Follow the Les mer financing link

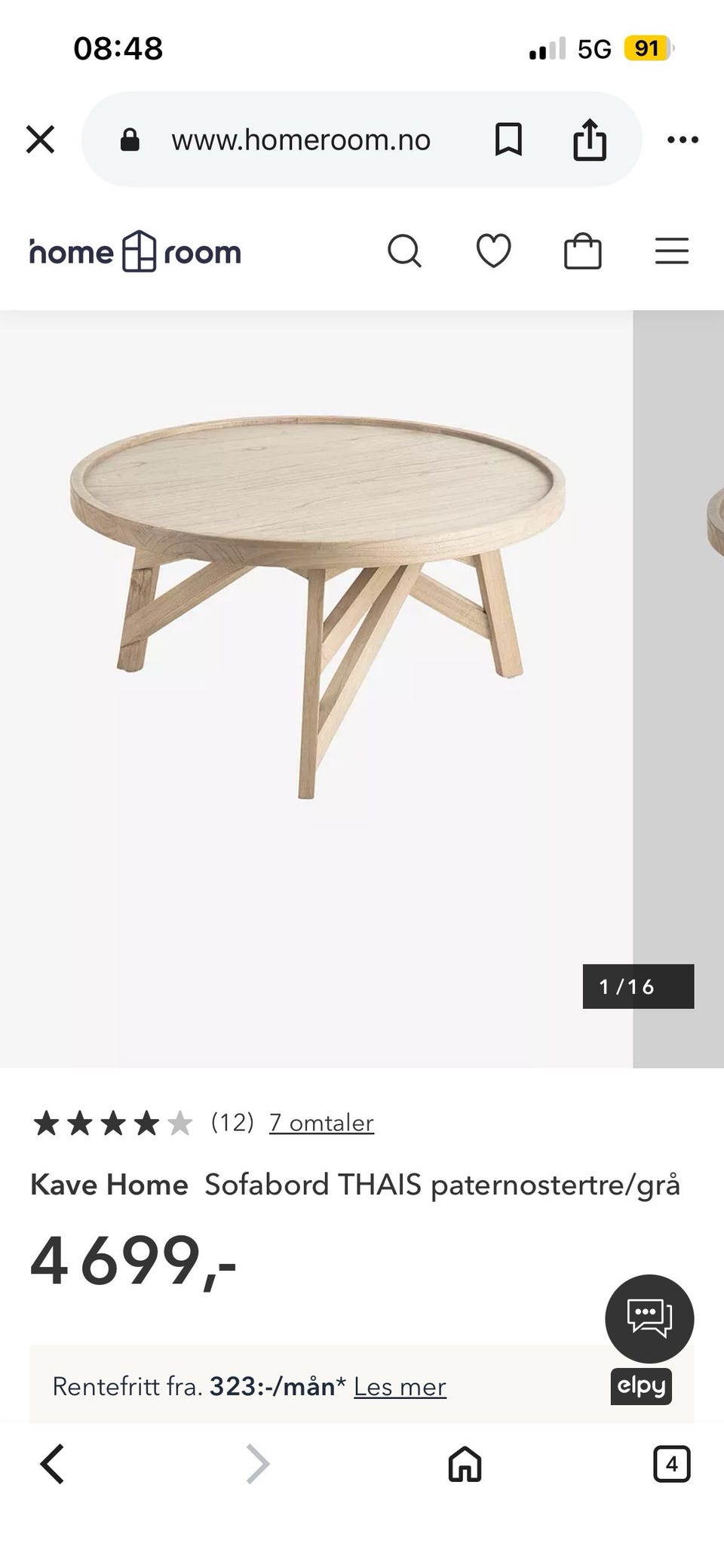click(400, 1387)
